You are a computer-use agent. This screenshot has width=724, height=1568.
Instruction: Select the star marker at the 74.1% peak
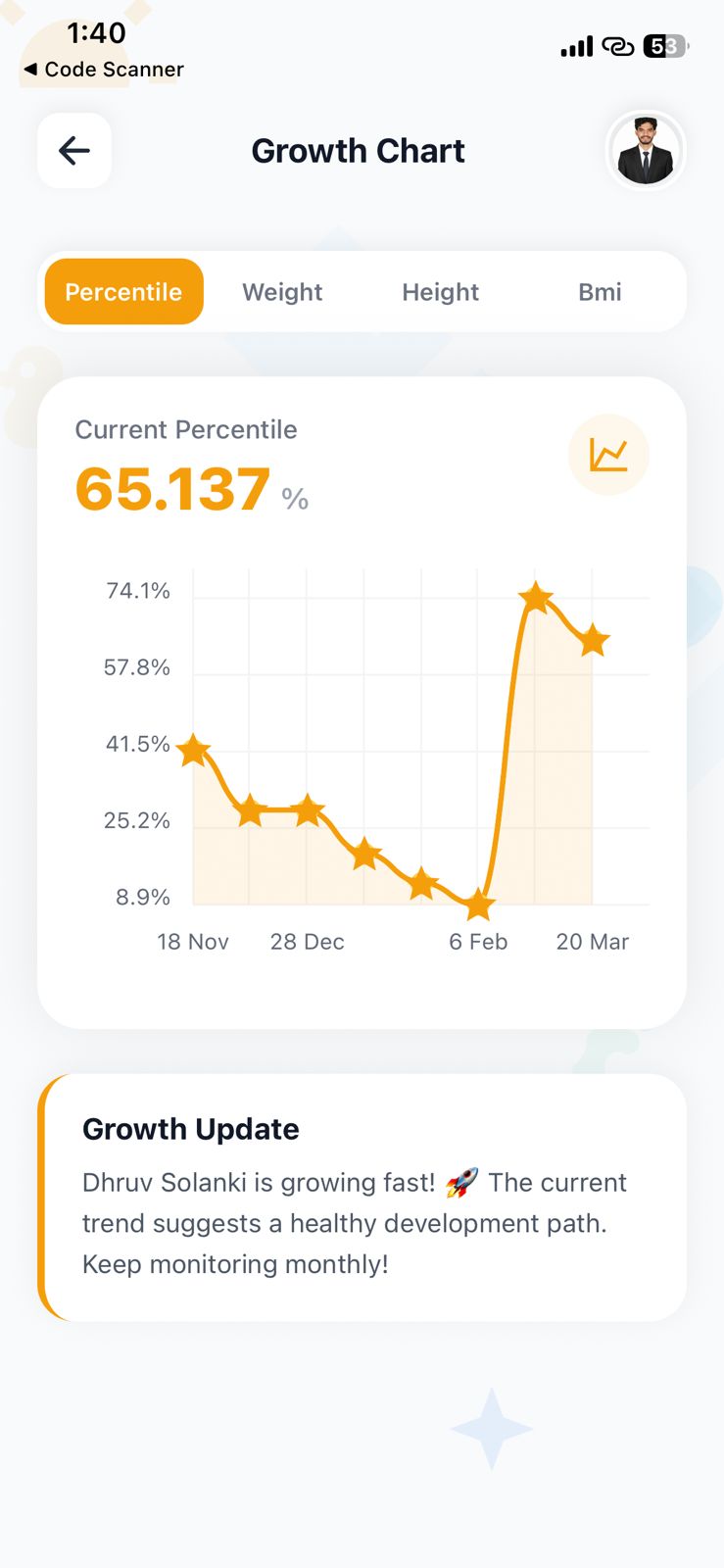coord(537,598)
